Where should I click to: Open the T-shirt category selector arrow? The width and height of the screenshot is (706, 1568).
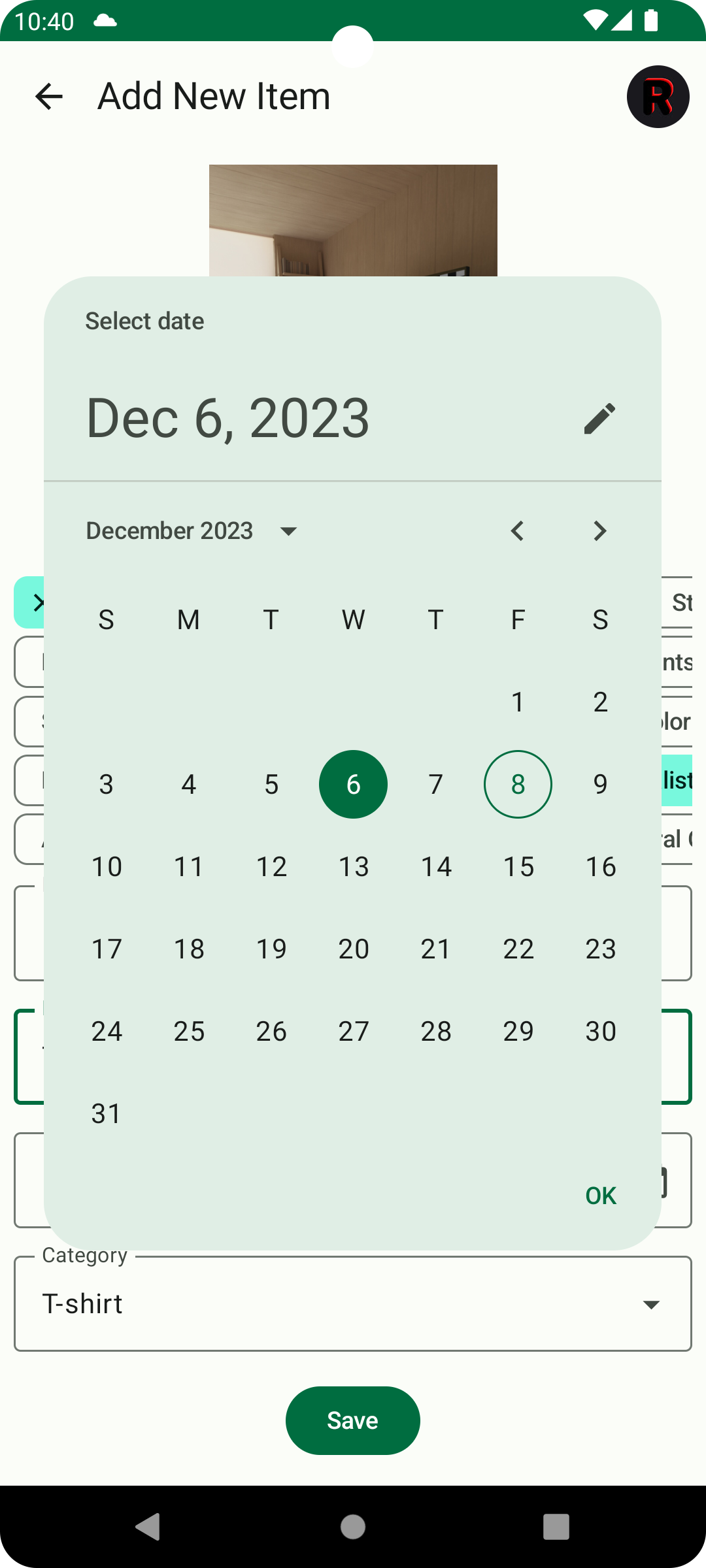pos(652,1303)
